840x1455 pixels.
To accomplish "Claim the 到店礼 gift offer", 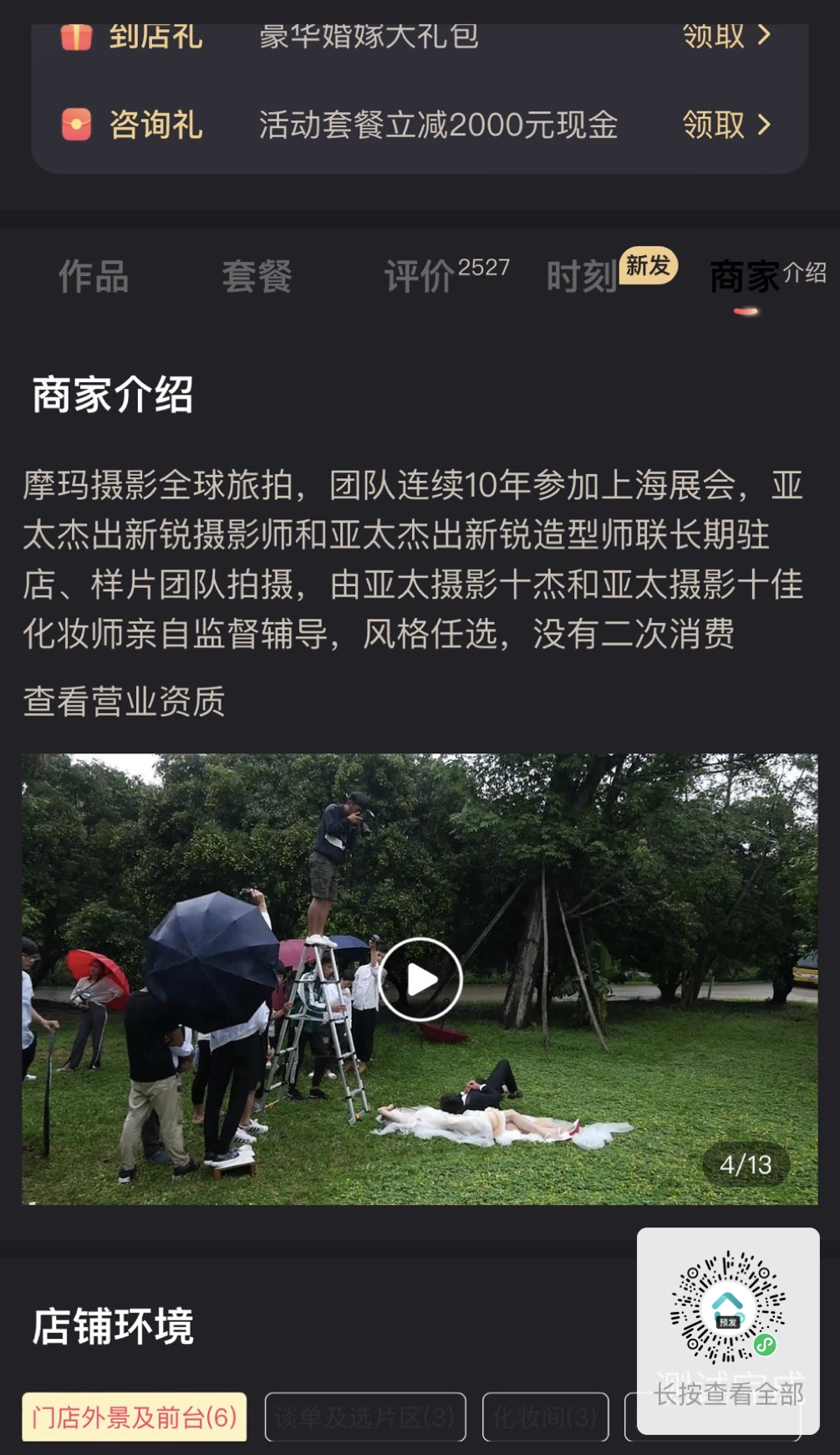I will [725, 35].
